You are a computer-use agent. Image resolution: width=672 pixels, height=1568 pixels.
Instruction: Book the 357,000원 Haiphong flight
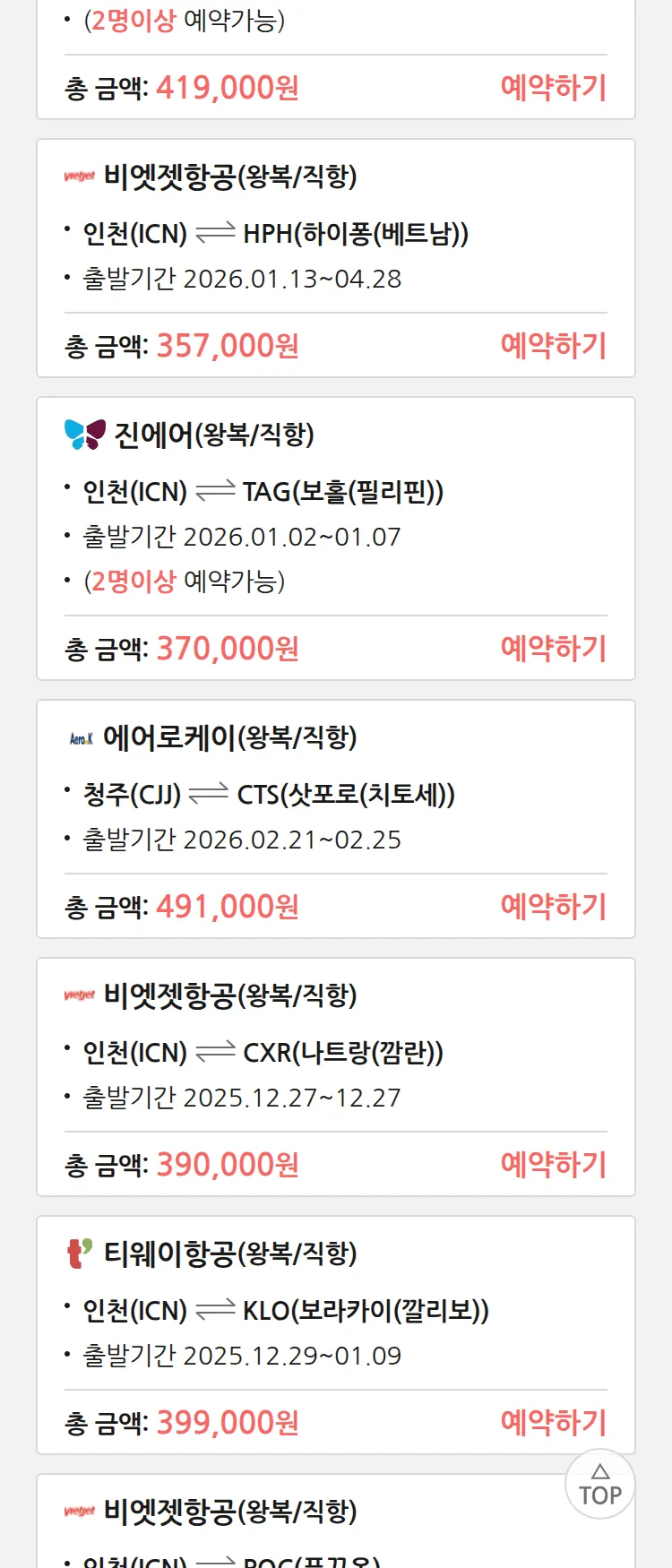pos(553,346)
